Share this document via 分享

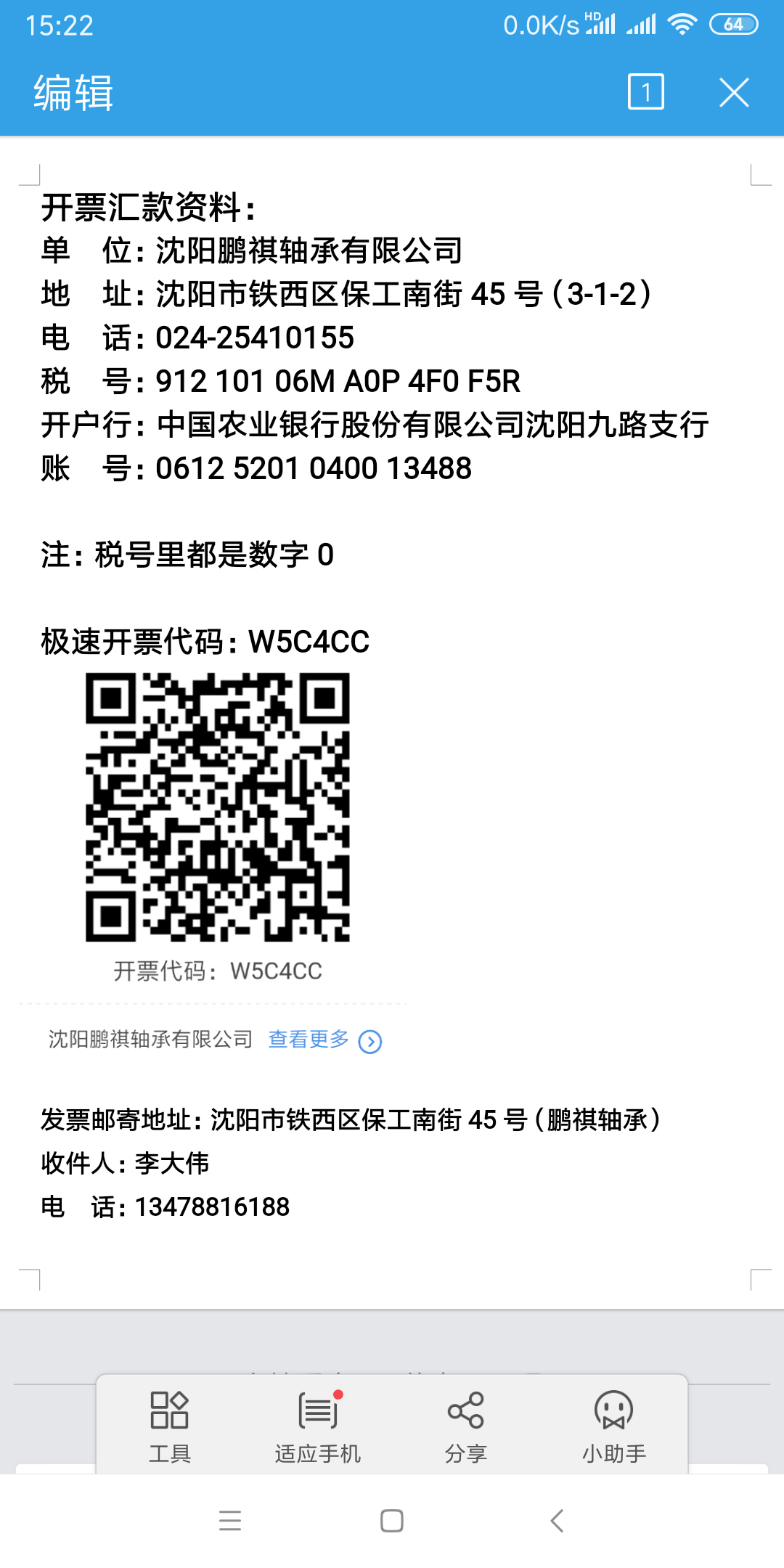[466, 1424]
